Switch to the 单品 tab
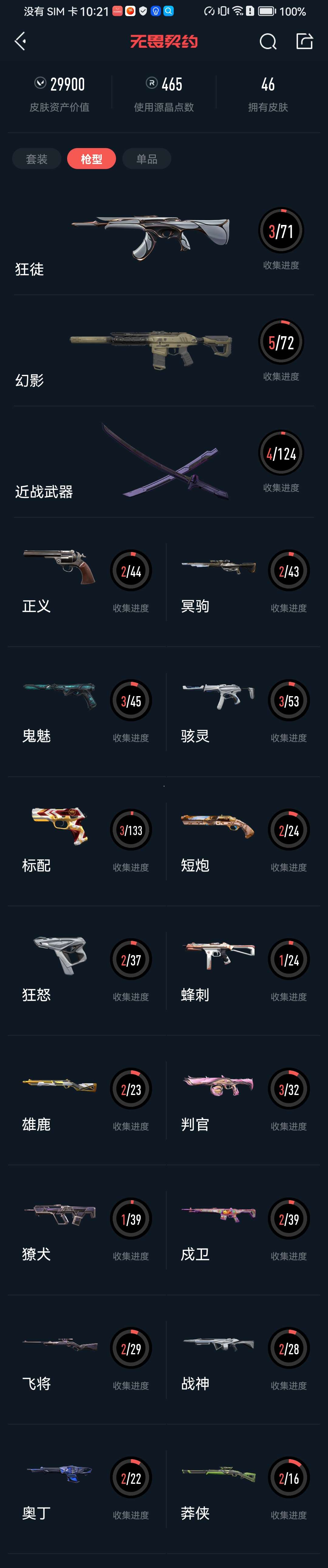Image resolution: width=328 pixels, height=1568 pixels. click(x=147, y=159)
